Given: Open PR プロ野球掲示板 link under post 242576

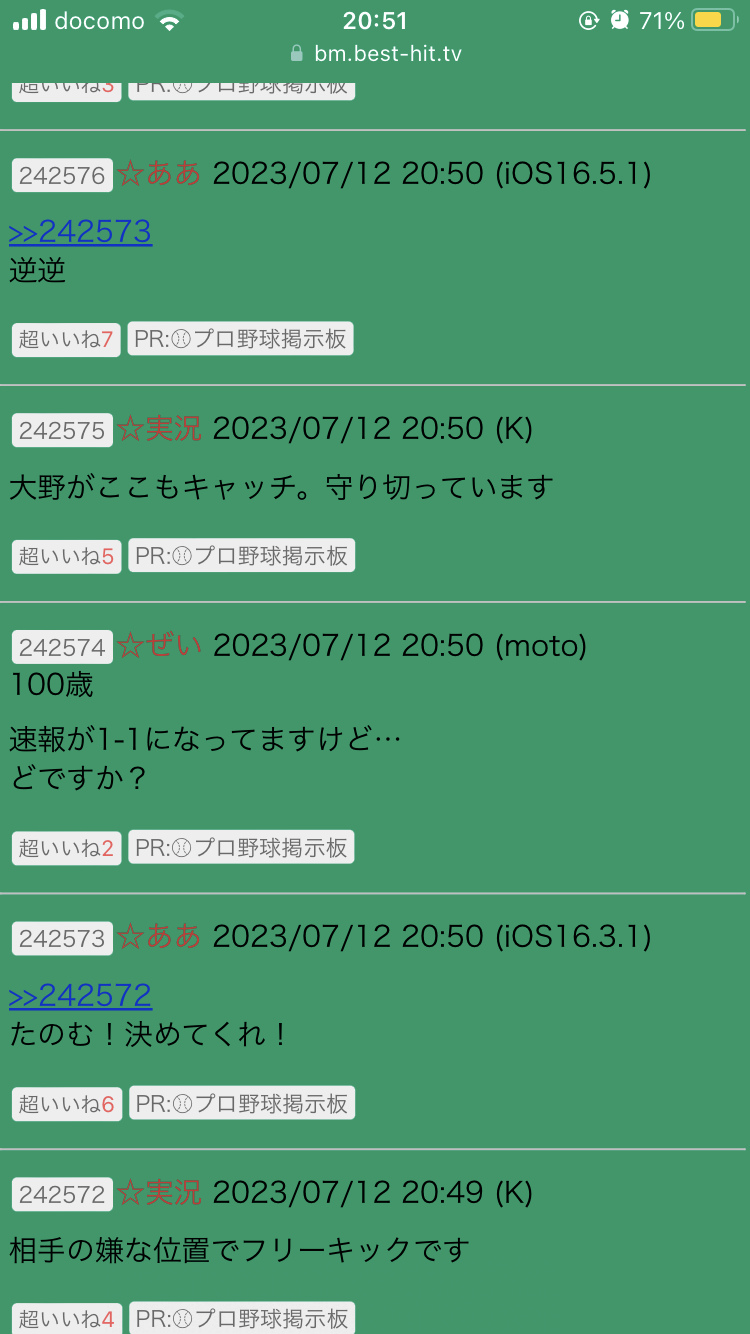Looking at the screenshot, I should point(241,340).
